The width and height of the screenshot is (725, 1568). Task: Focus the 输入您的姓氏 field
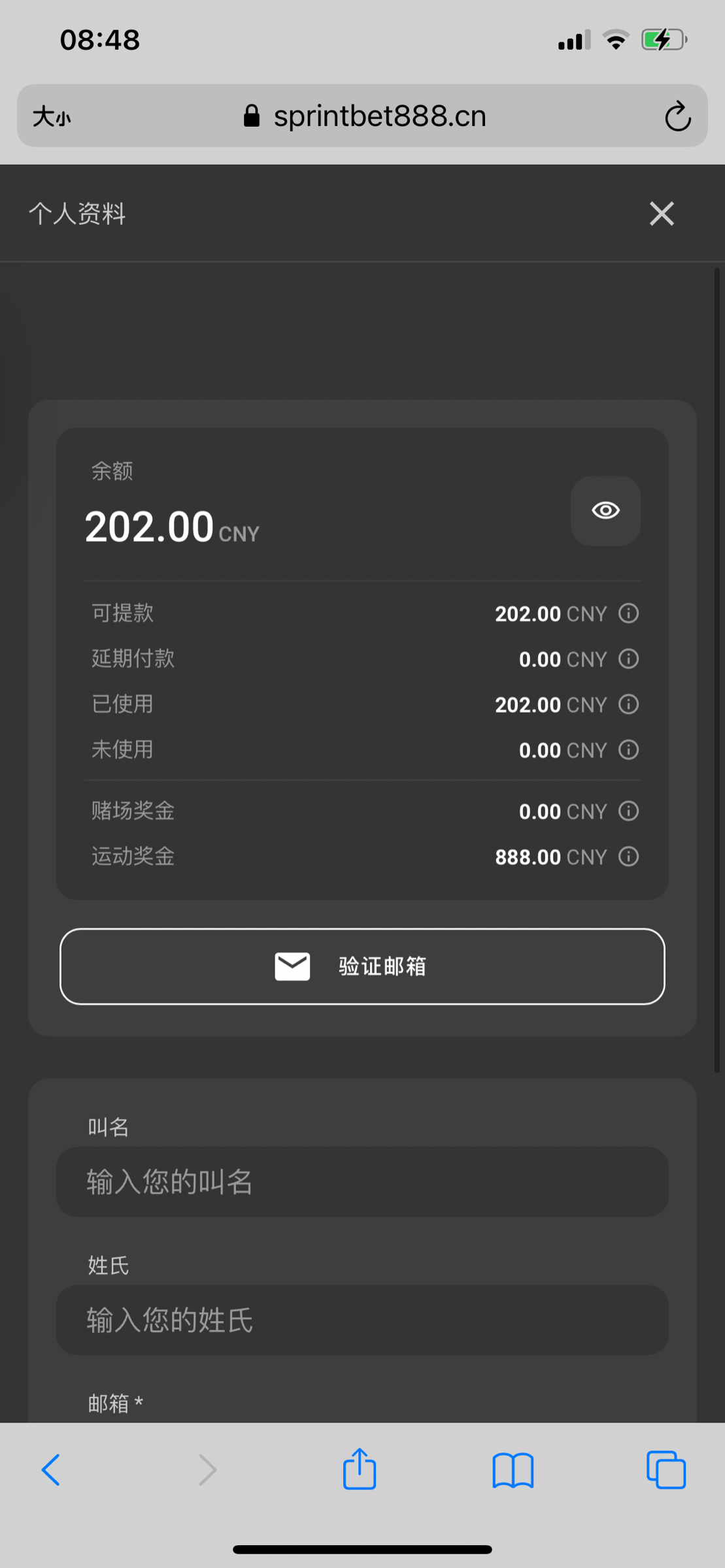click(362, 1320)
